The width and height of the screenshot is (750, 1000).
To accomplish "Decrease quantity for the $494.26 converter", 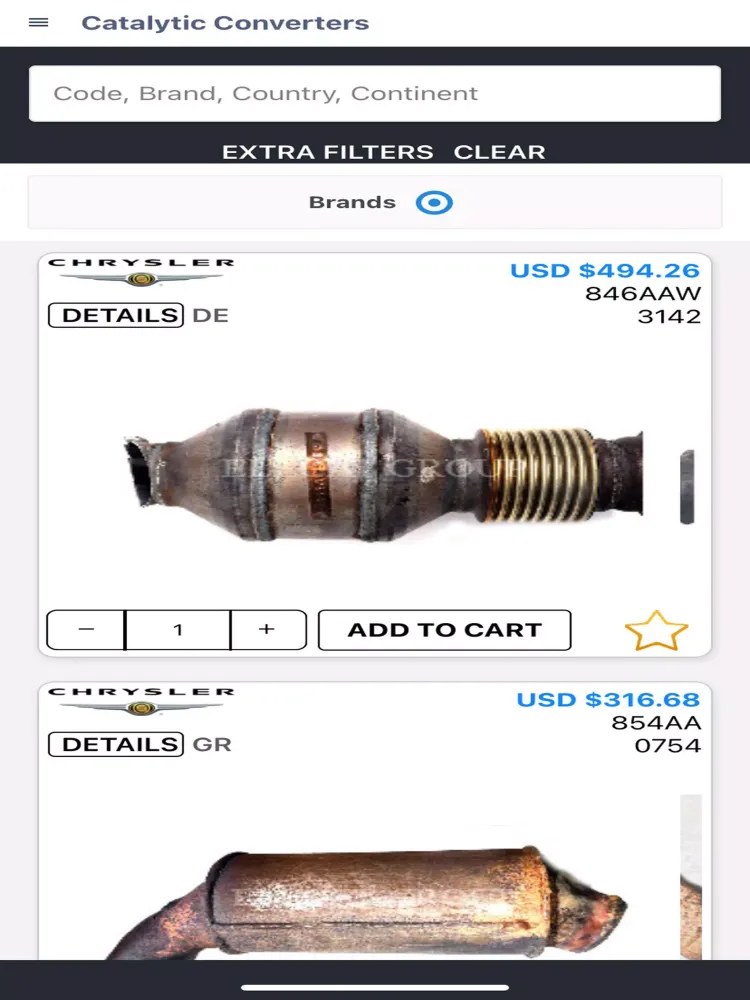I will coord(86,630).
